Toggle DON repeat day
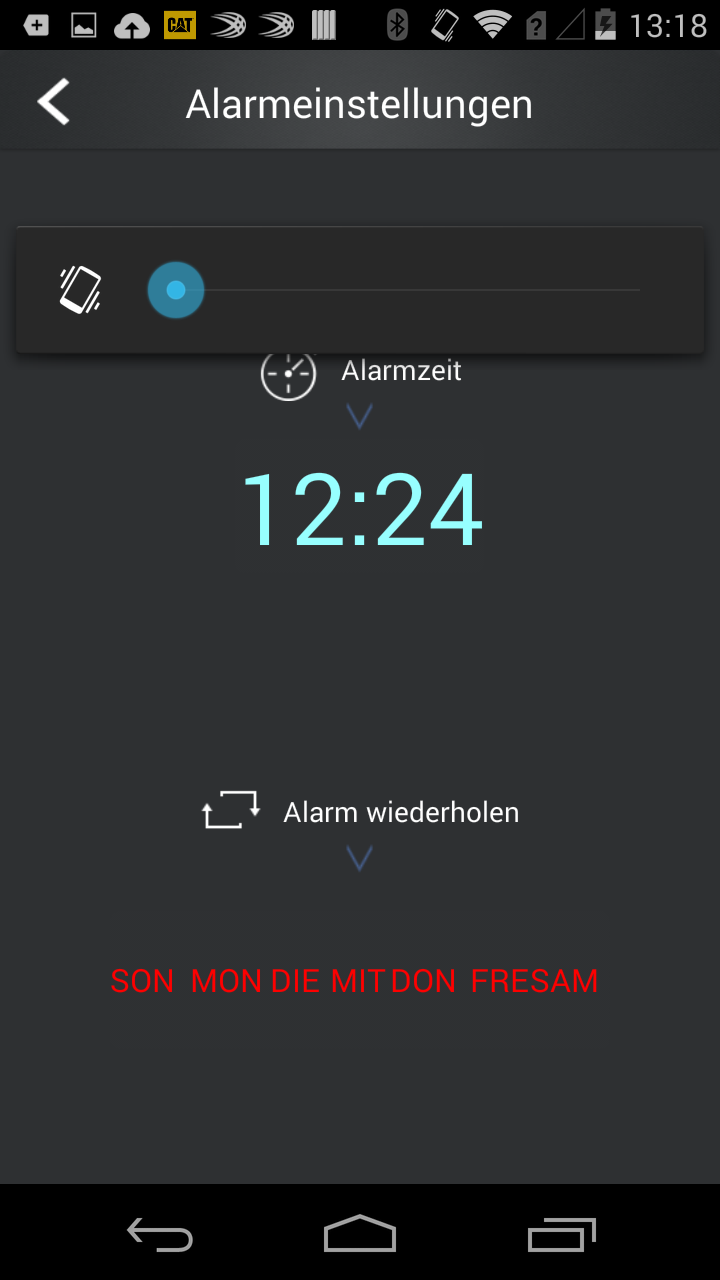This screenshot has height=1280, width=720. point(424,981)
